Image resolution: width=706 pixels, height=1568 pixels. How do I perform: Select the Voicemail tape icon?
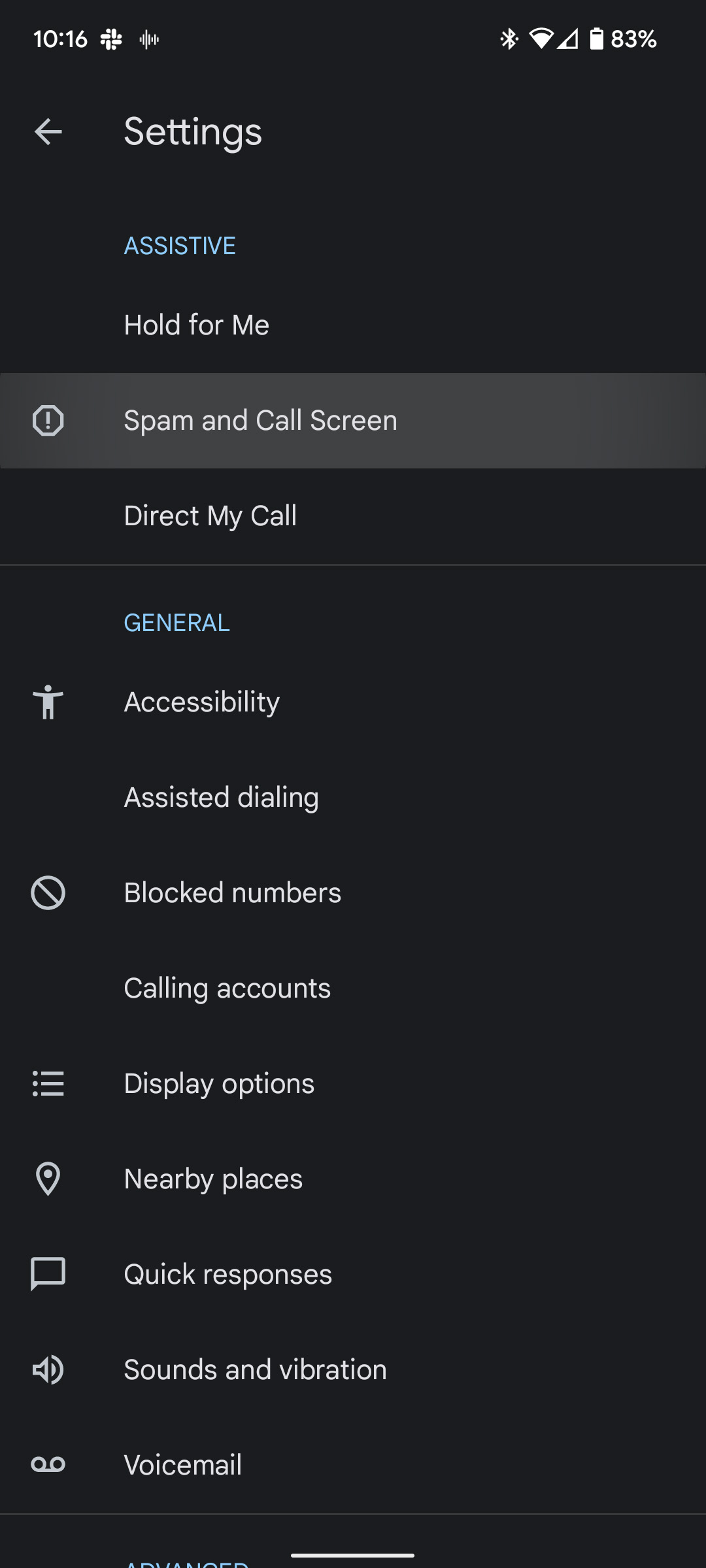point(48,1463)
